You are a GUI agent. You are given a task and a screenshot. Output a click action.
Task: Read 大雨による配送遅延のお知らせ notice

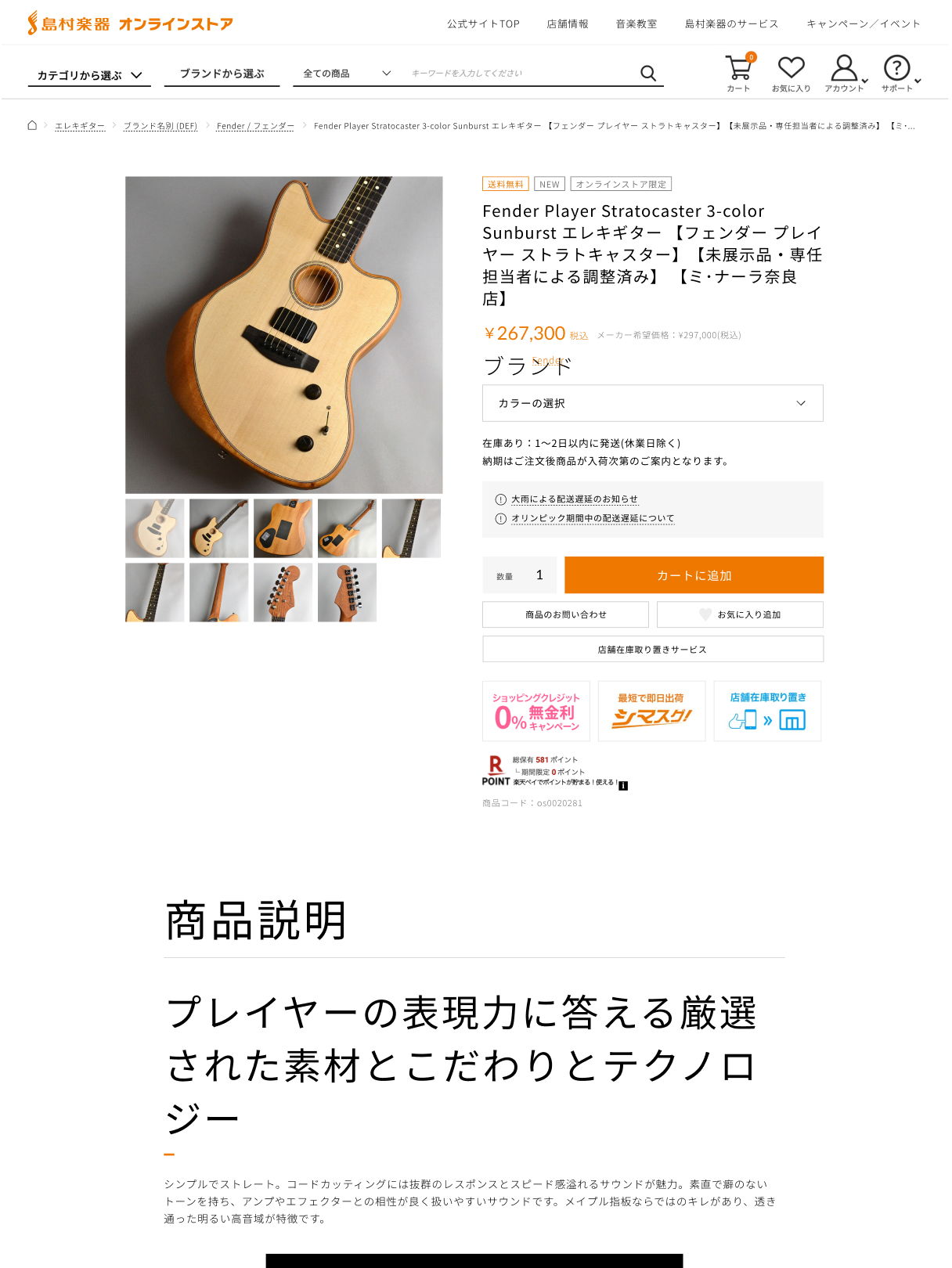pos(575,499)
